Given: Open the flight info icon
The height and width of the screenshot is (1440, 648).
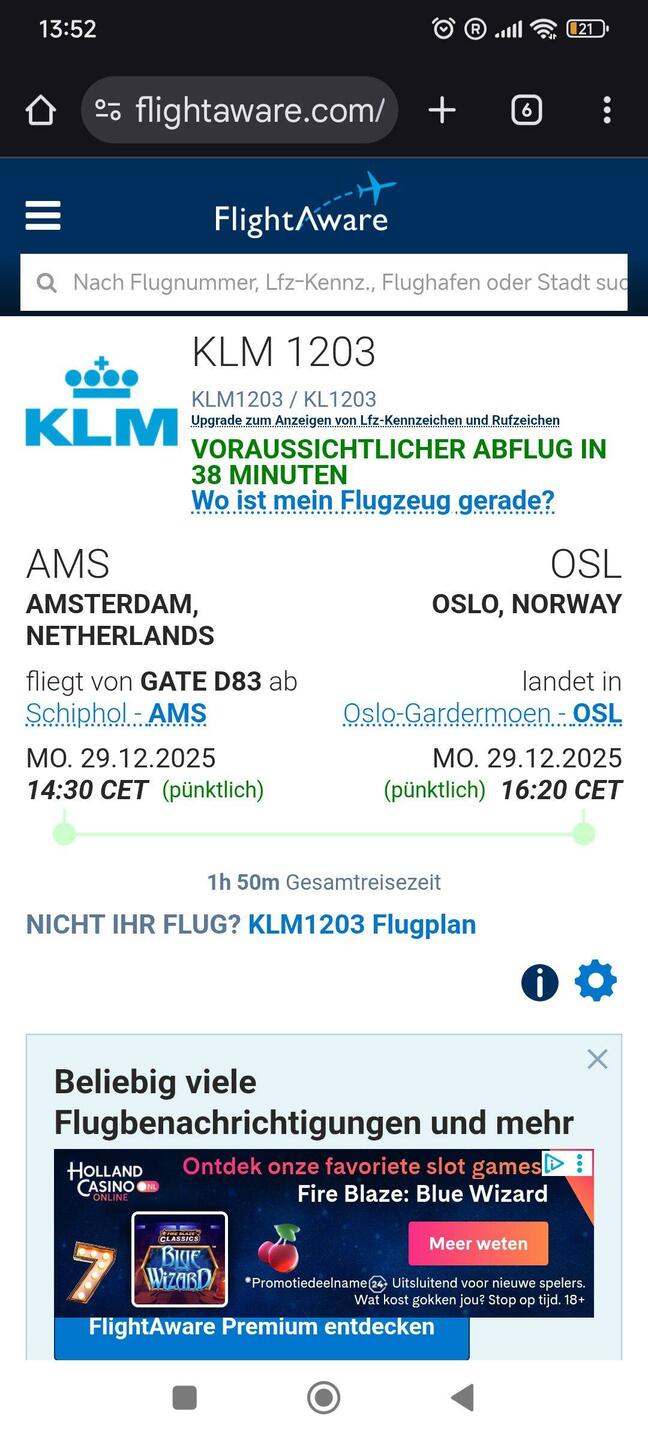Looking at the screenshot, I should click(540, 982).
